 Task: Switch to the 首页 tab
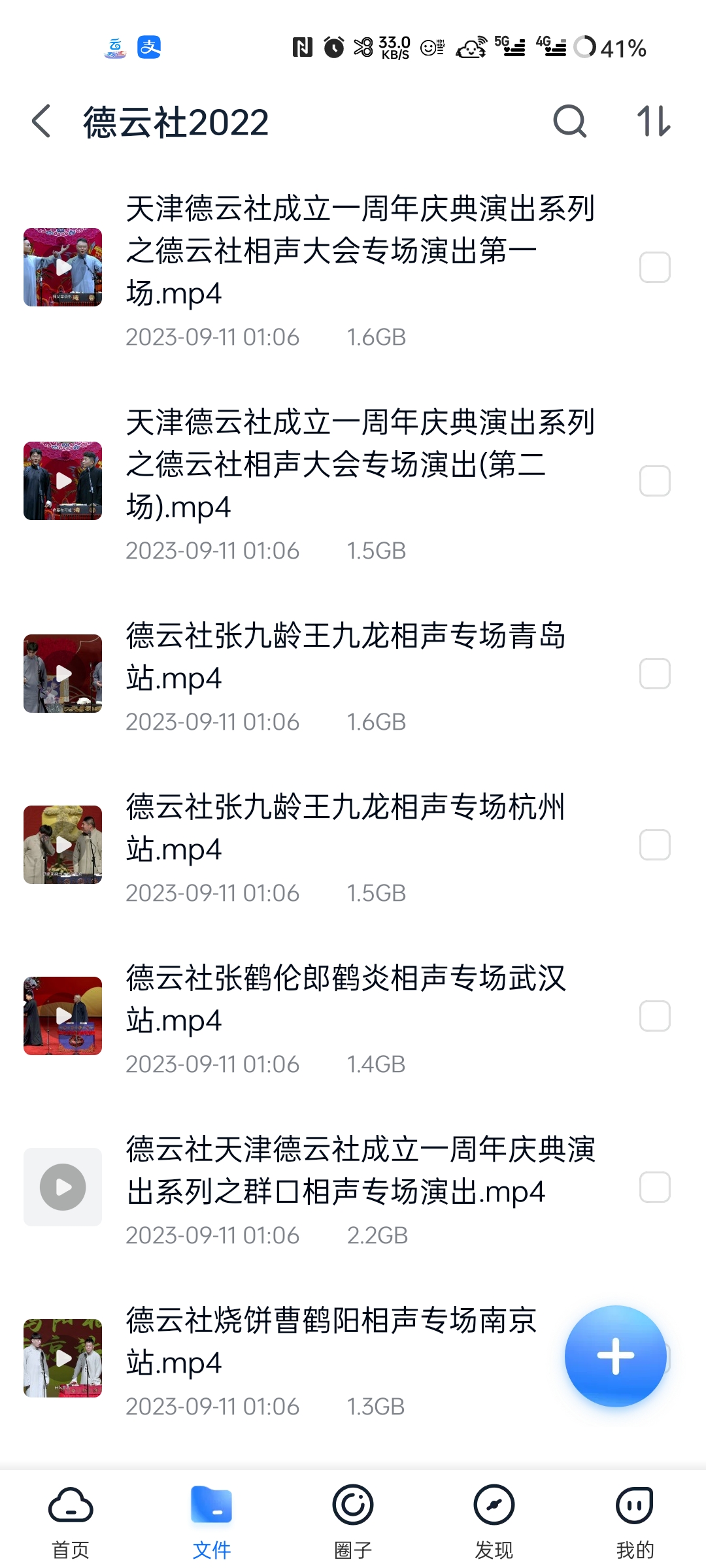[71, 1520]
